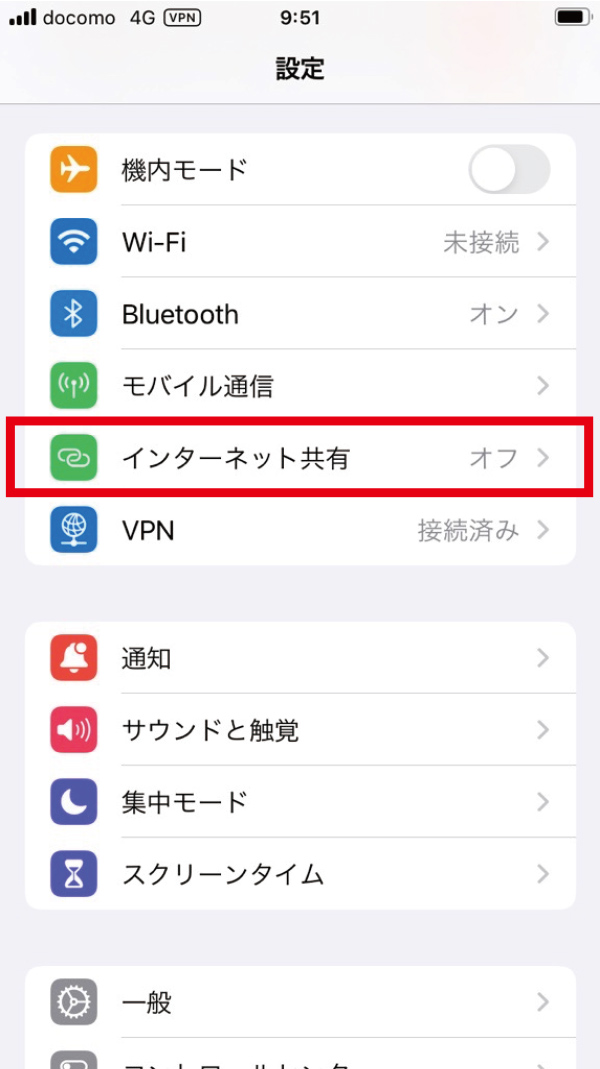The height and width of the screenshot is (1069, 600).
Task: Open Wi-Fi settings
Action: [300, 242]
